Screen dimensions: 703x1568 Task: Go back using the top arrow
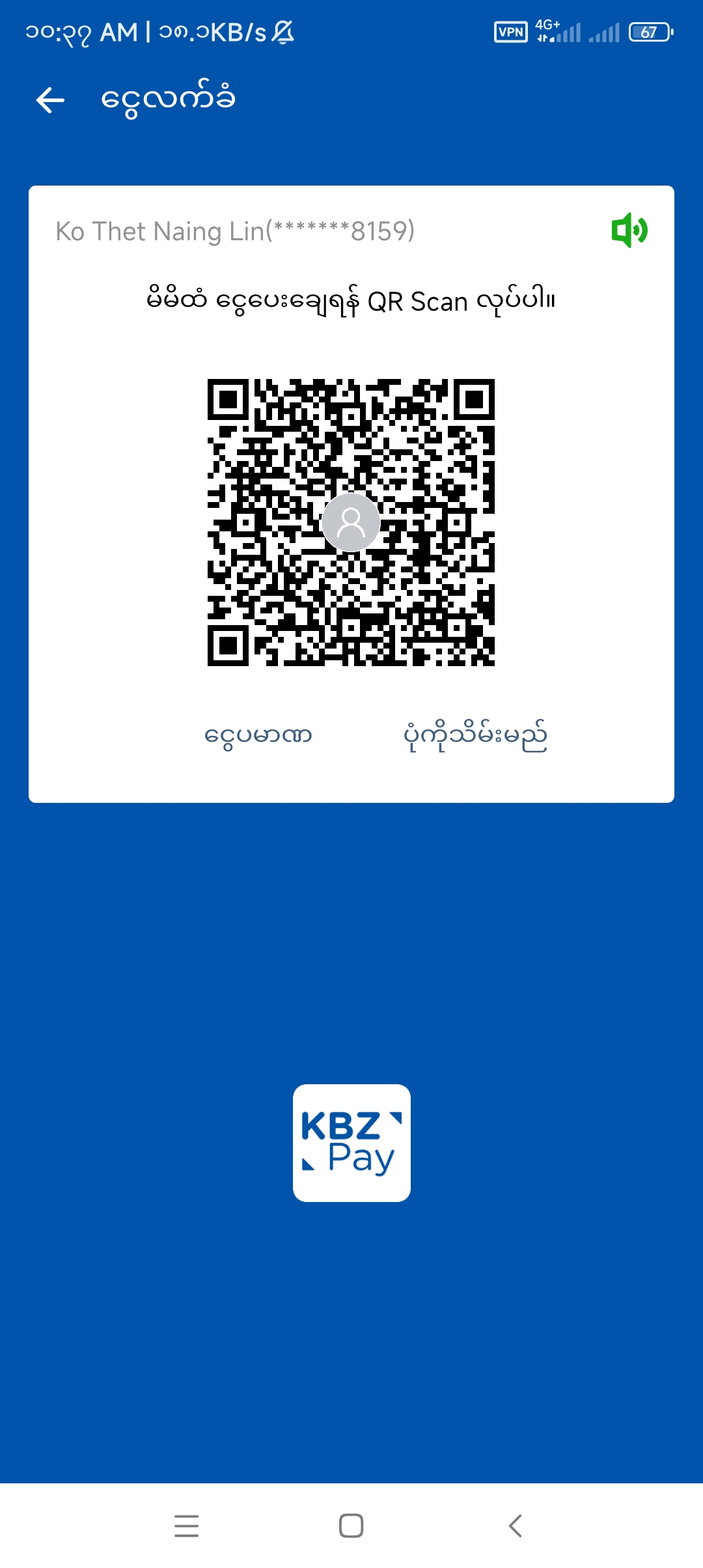click(x=50, y=100)
